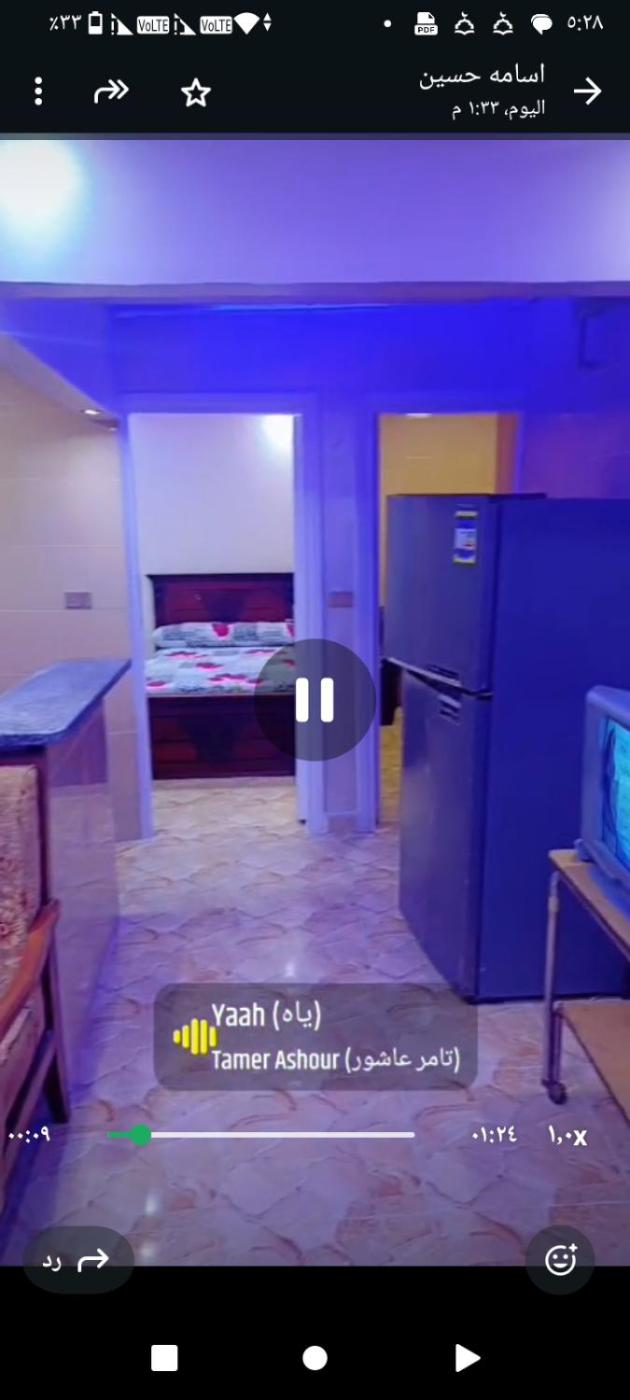The width and height of the screenshot is (630, 1400).
Task: Tap the رد reply button
Action: click(78, 1260)
